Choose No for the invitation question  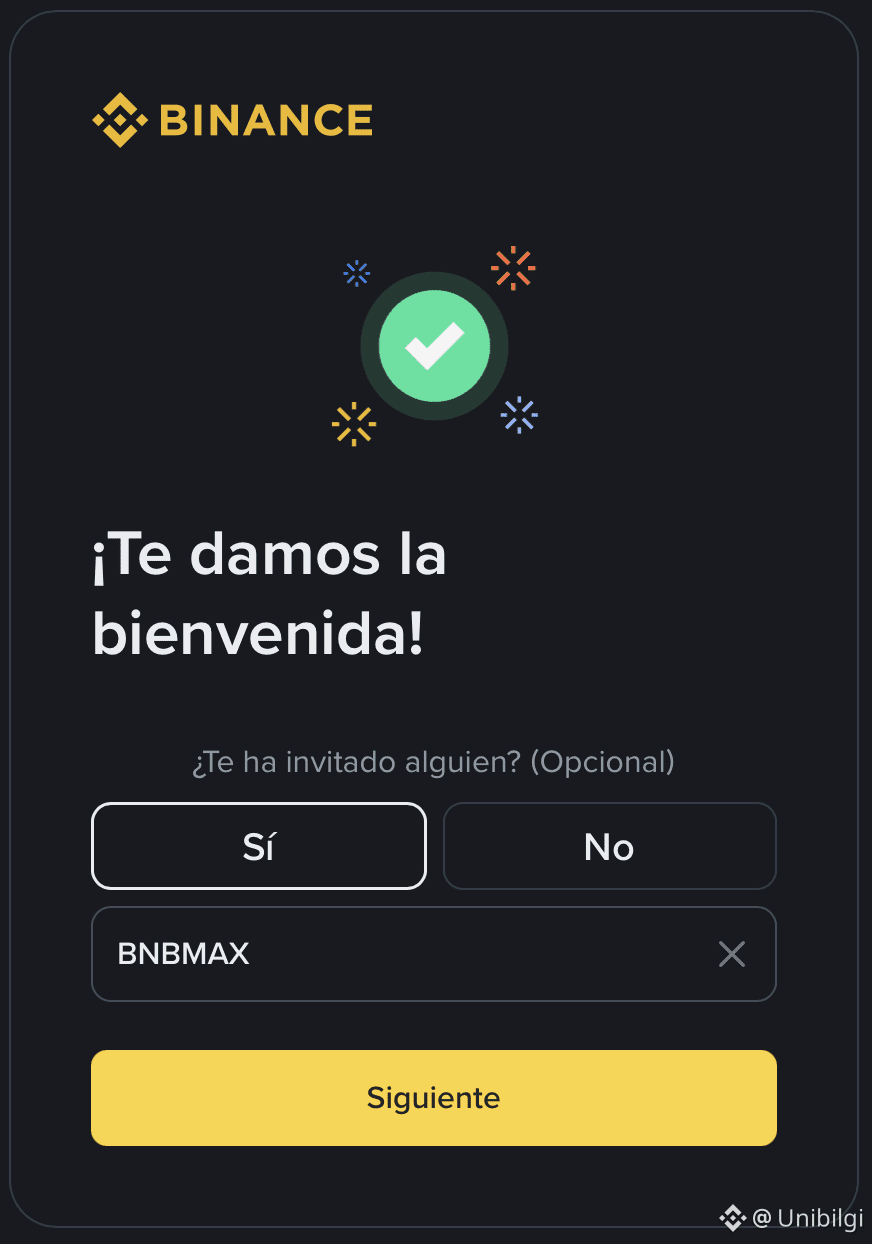(609, 846)
